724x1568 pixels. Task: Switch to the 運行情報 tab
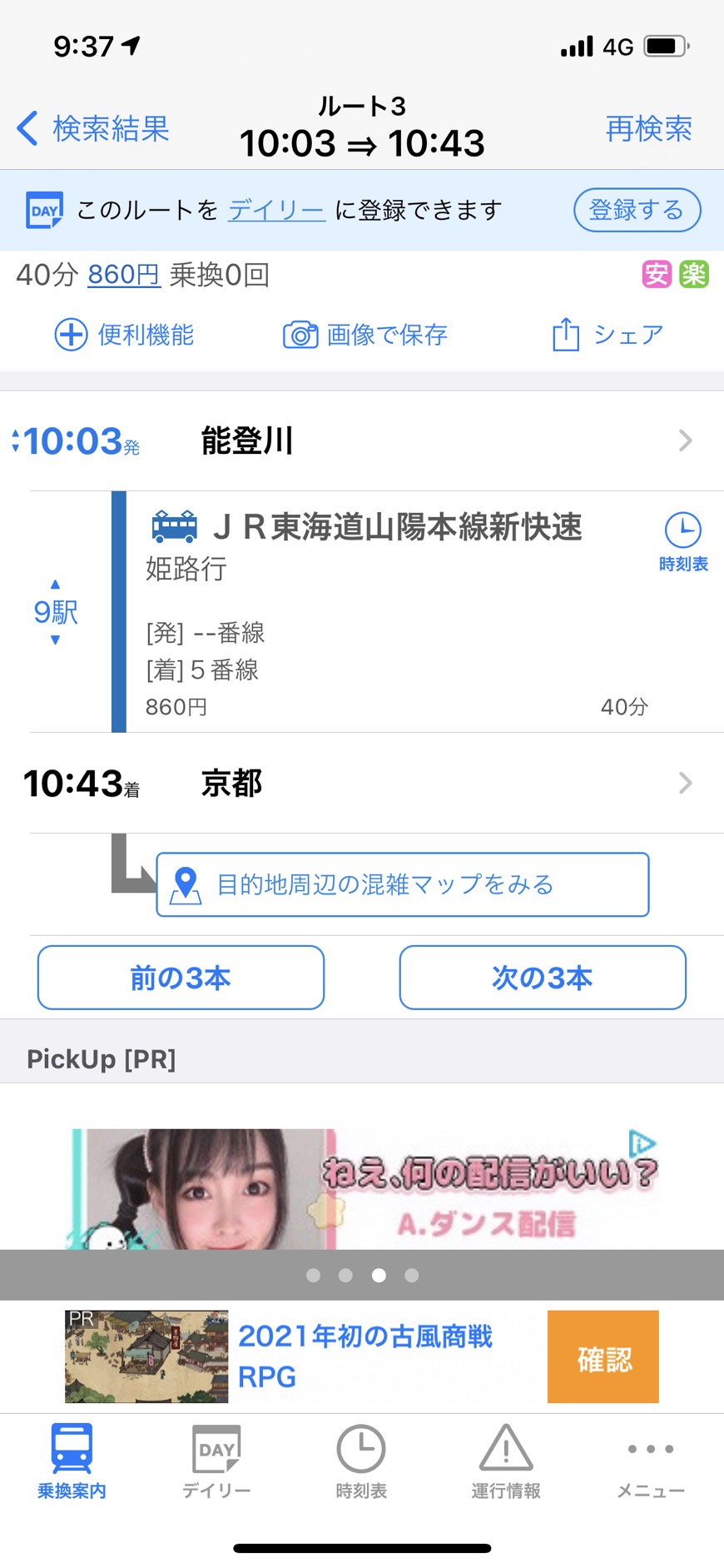click(506, 1461)
